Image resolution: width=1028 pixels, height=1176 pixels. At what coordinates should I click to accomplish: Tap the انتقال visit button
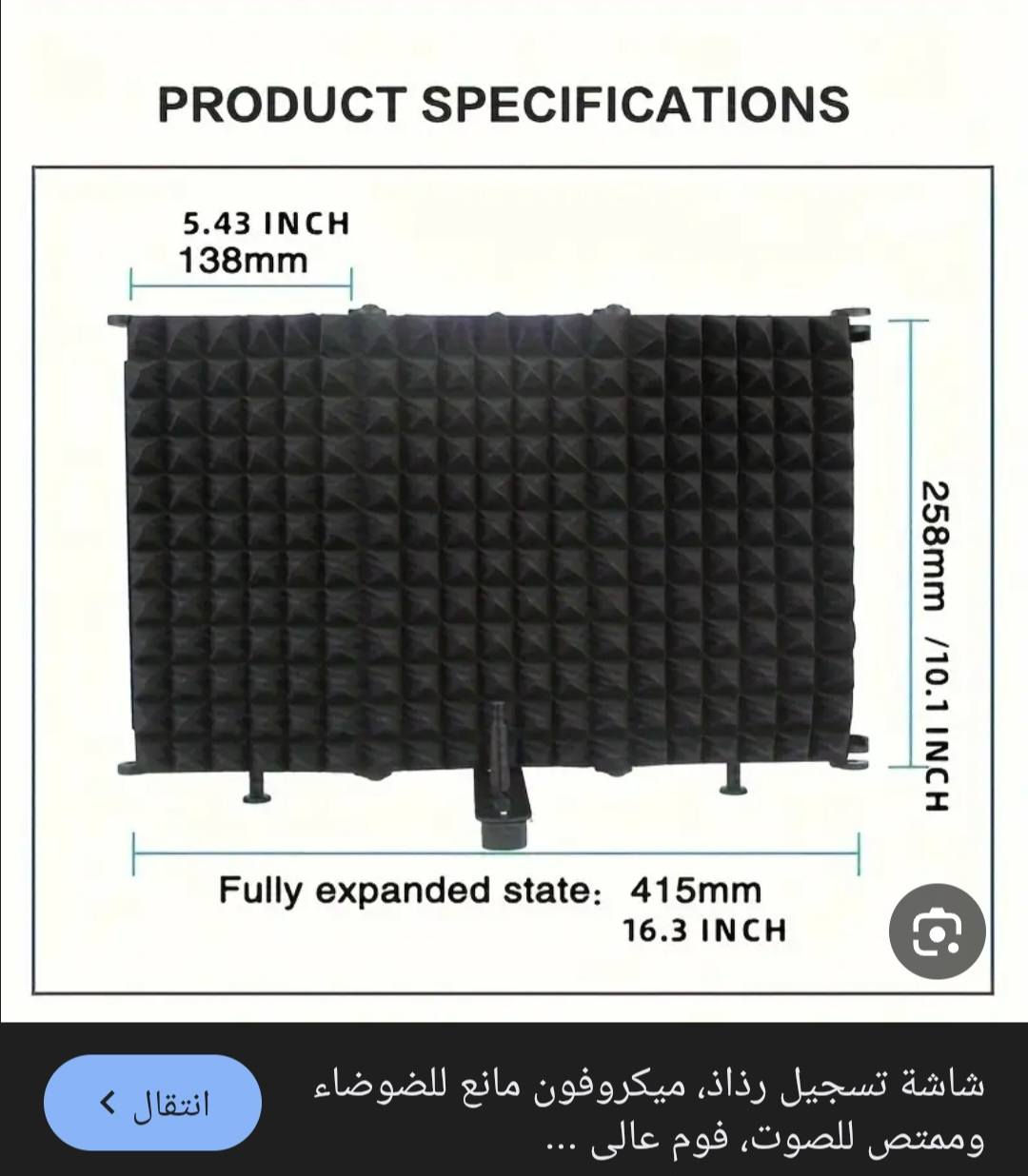point(153,1102)
